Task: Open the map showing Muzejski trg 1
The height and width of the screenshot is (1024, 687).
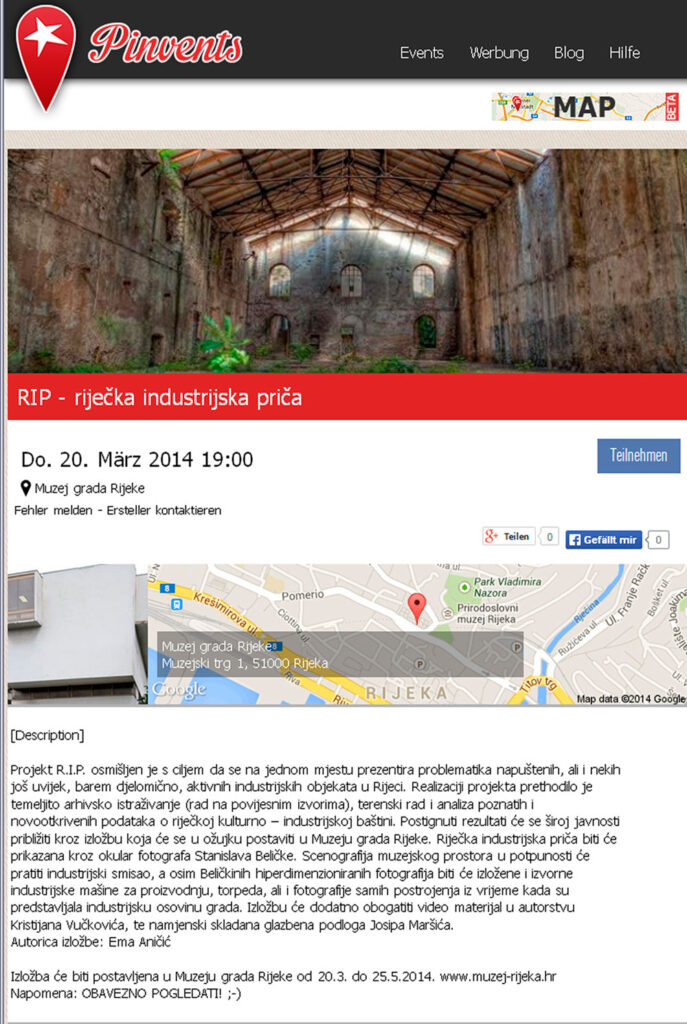Action: tap(417, 634)
